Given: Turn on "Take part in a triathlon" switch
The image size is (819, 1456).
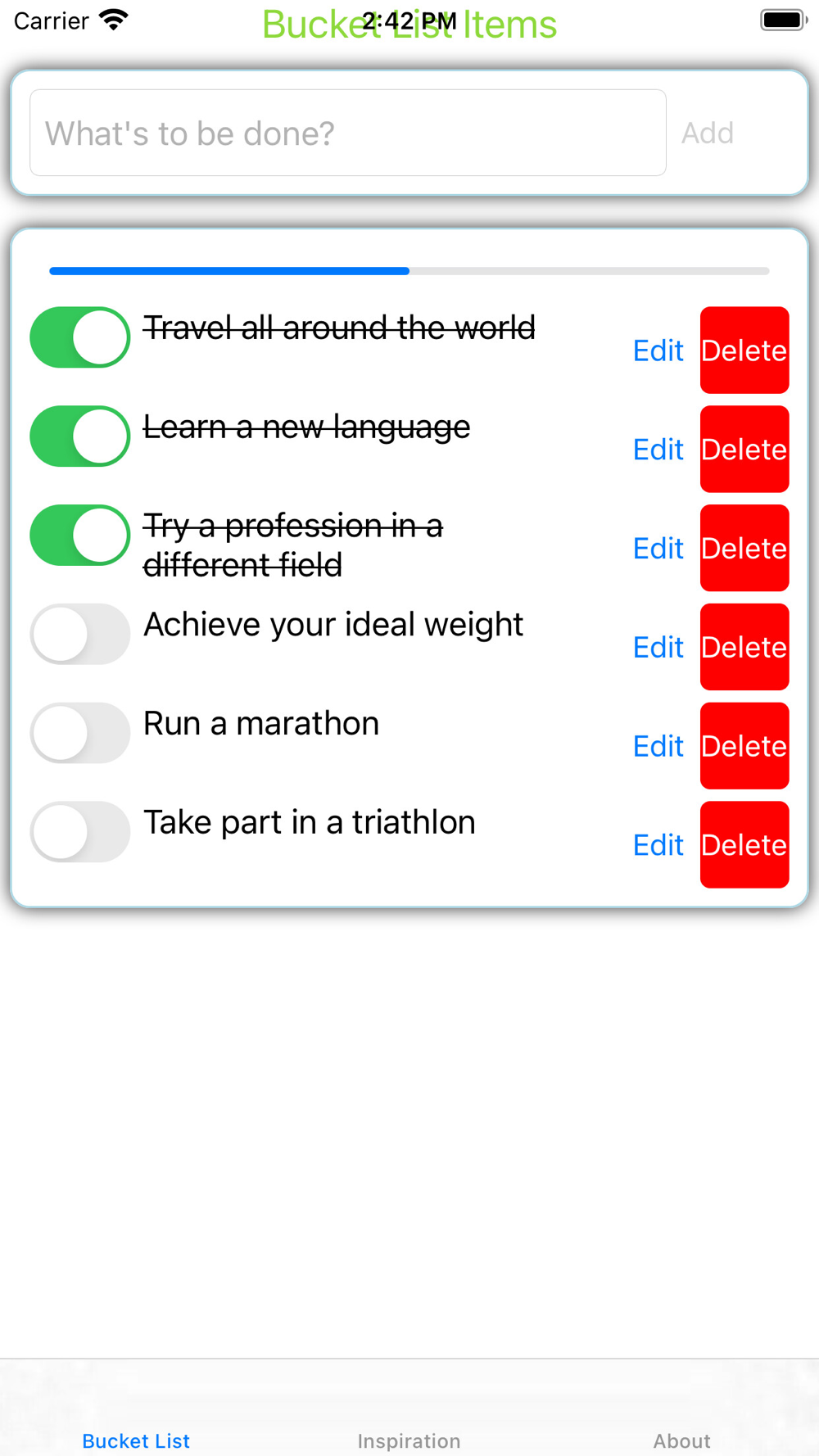Looking at the screenshot, I should (80, 832).
